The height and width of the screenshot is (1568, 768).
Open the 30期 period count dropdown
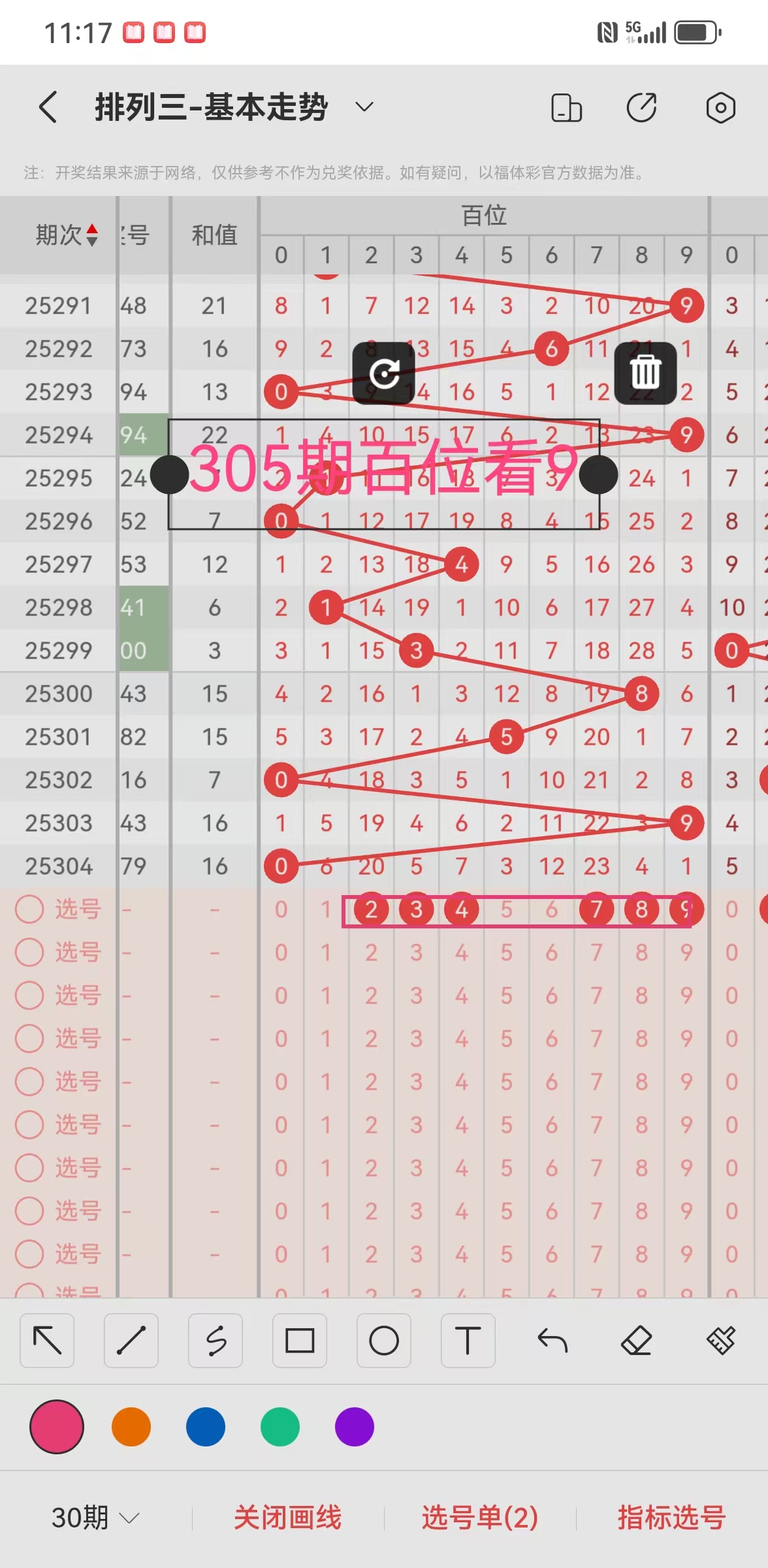95,1517
